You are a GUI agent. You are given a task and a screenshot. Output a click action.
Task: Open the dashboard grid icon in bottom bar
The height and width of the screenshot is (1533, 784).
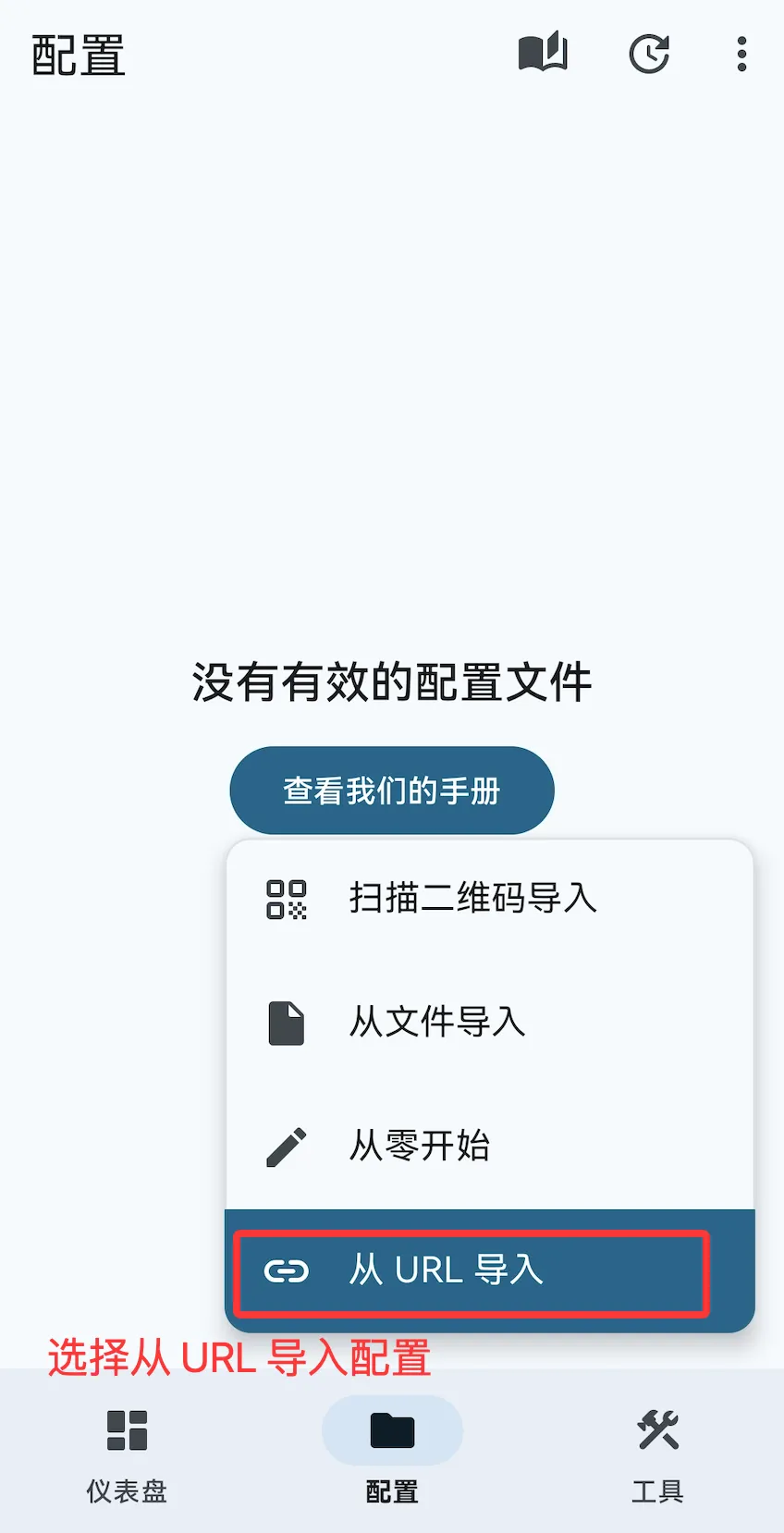coord(126,1429)
